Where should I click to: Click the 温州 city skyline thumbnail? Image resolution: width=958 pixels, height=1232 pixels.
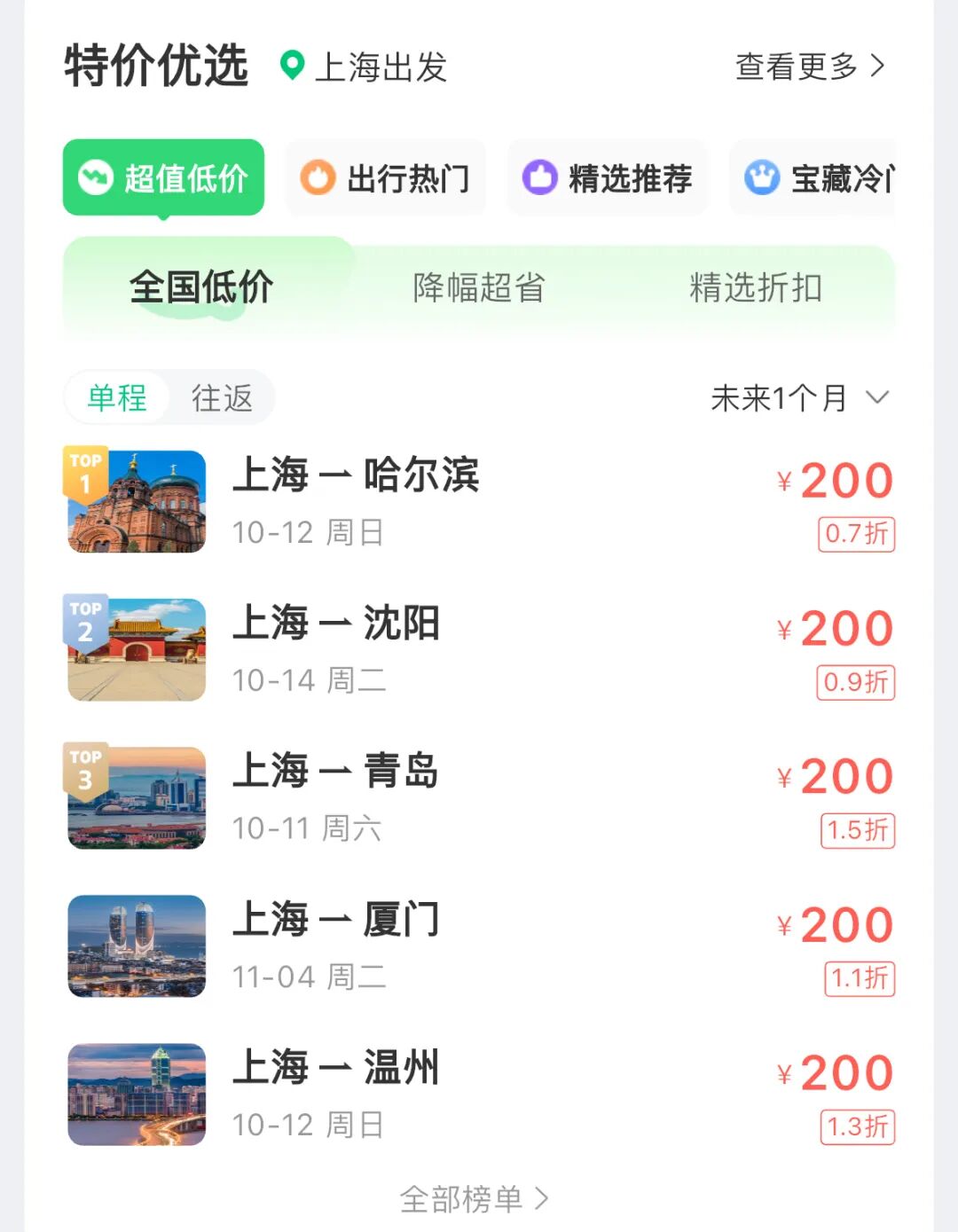pos(135,1093)
